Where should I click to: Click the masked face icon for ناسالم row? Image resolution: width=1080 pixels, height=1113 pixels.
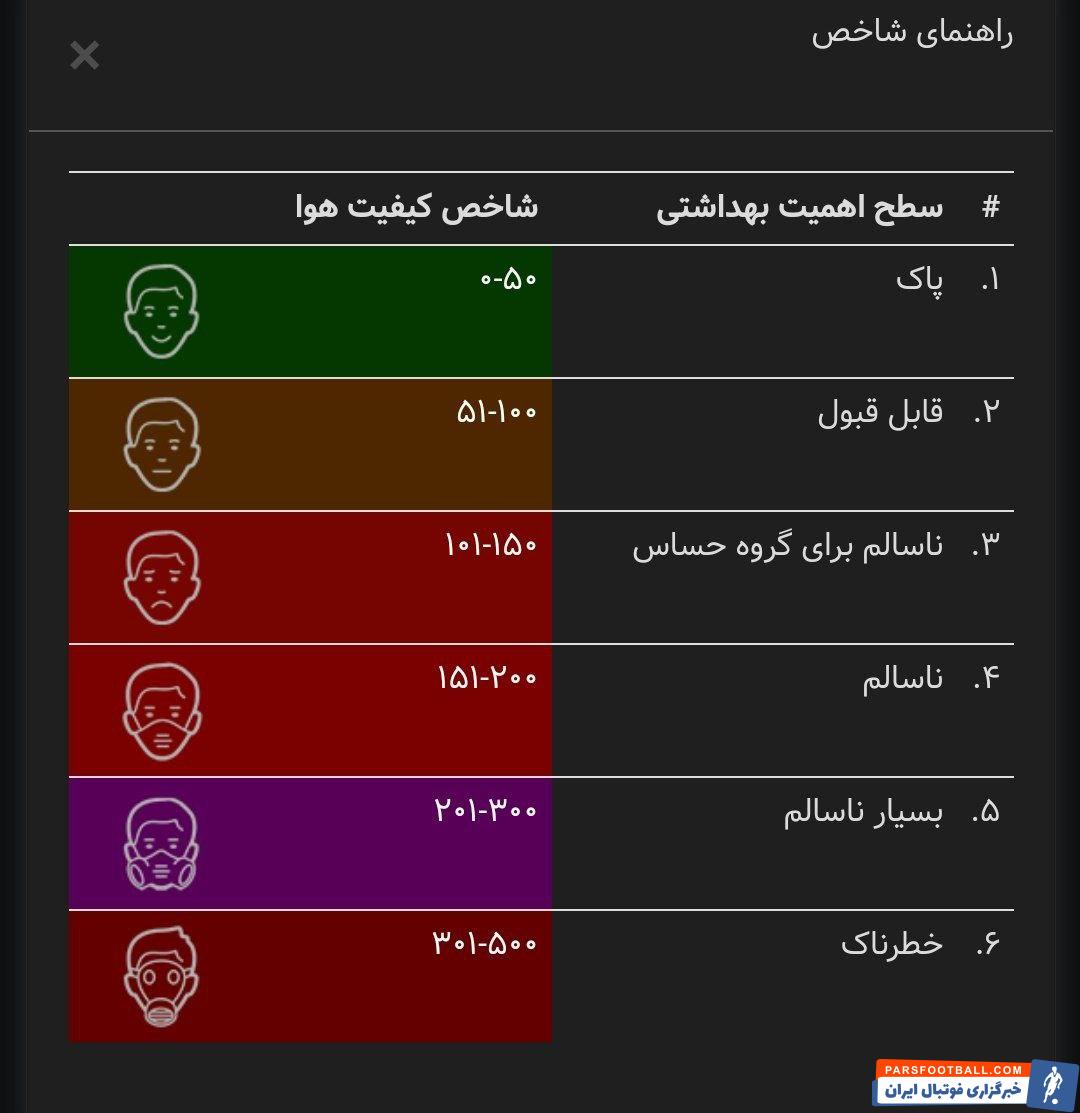tap(160, 709)
